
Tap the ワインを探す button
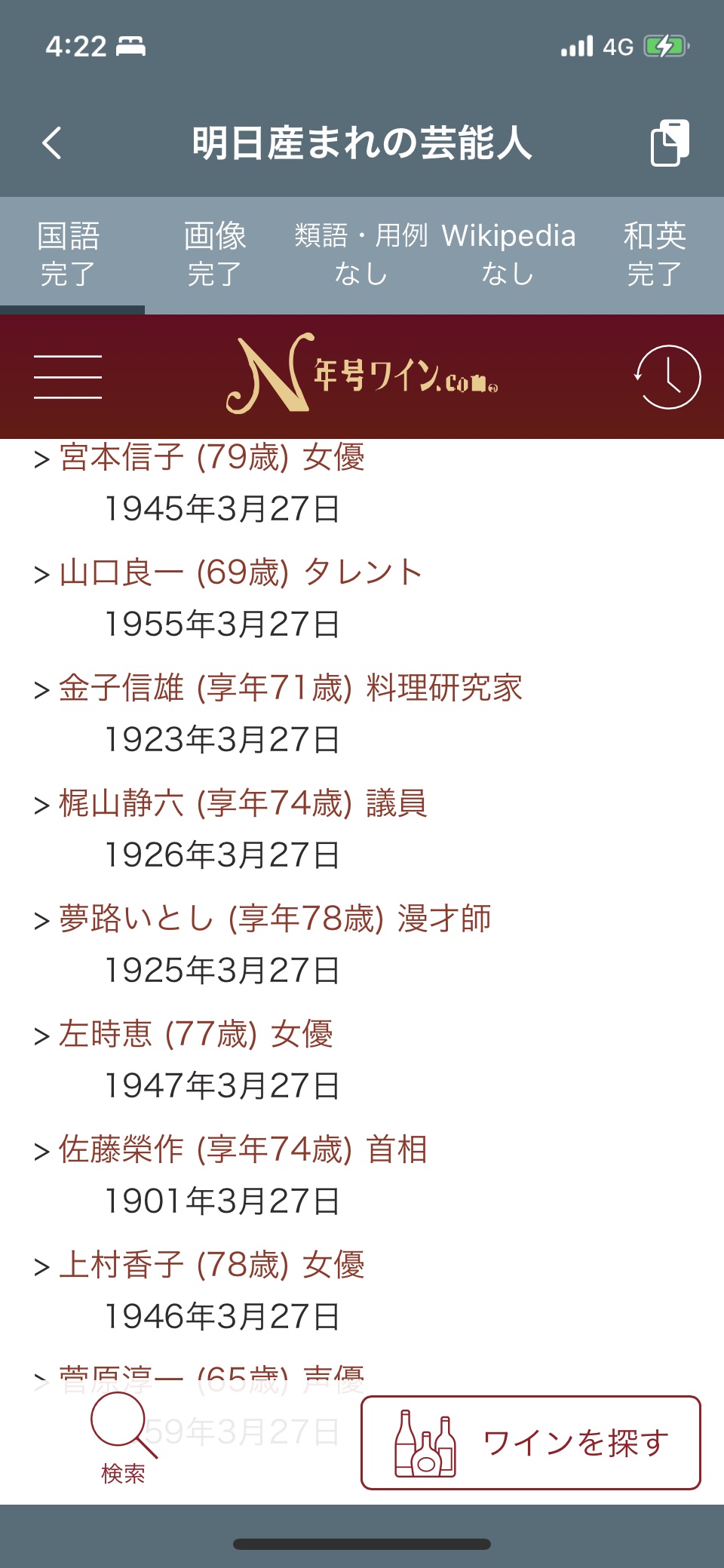click(x=531, y=1443)
